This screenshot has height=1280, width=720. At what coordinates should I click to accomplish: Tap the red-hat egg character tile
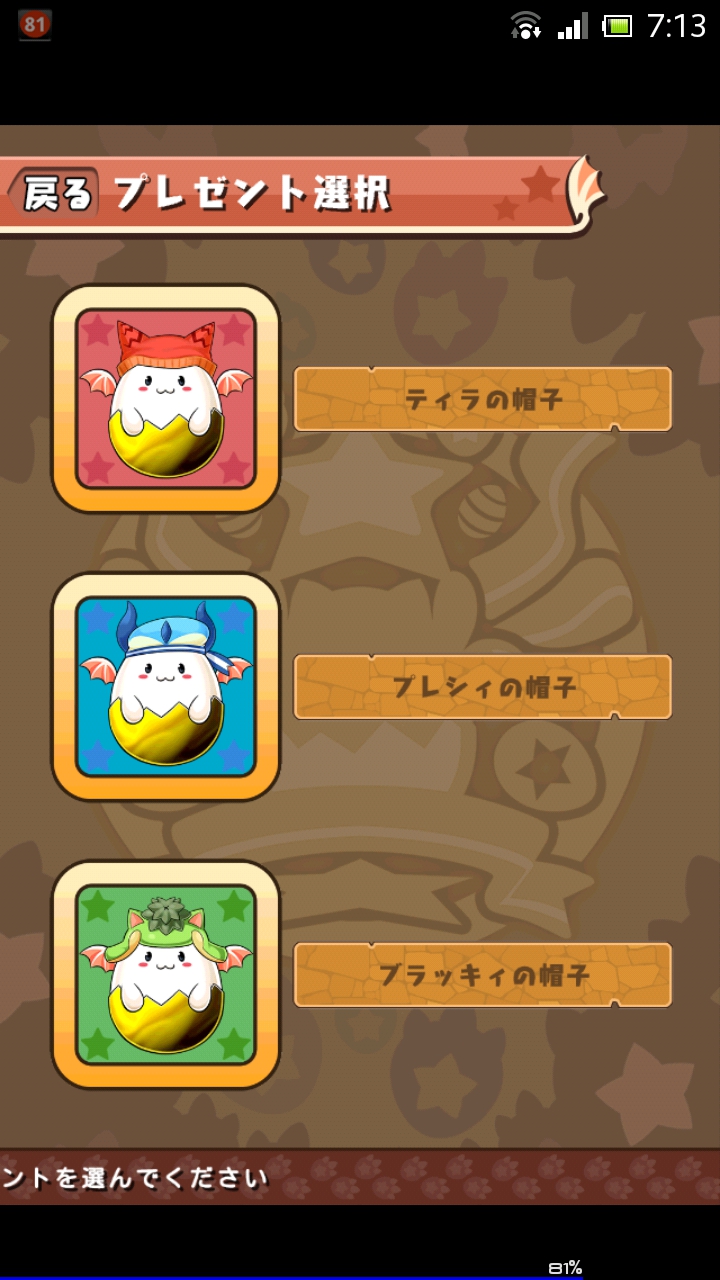pos(166,398)
